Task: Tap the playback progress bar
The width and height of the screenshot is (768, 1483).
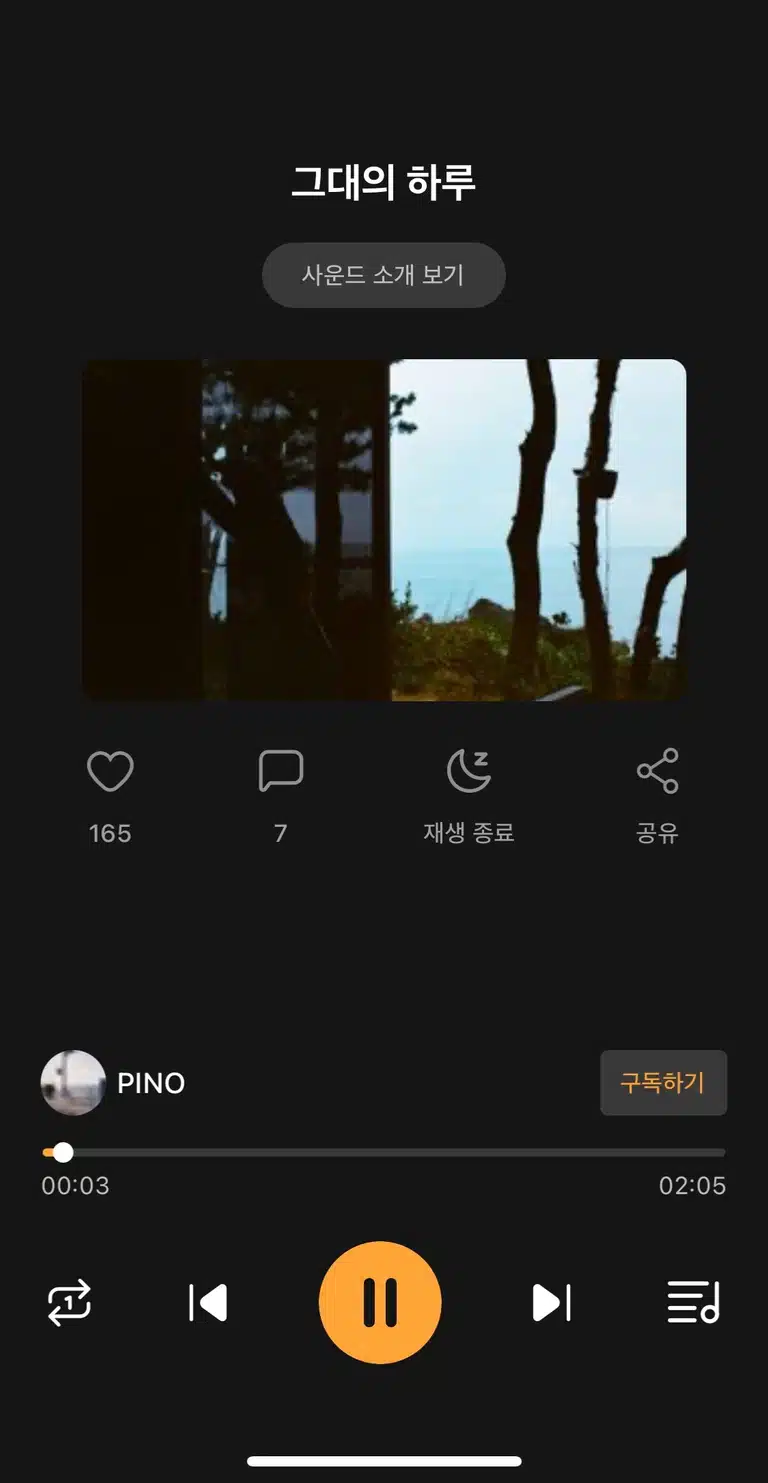Action: pos(384,1153)
